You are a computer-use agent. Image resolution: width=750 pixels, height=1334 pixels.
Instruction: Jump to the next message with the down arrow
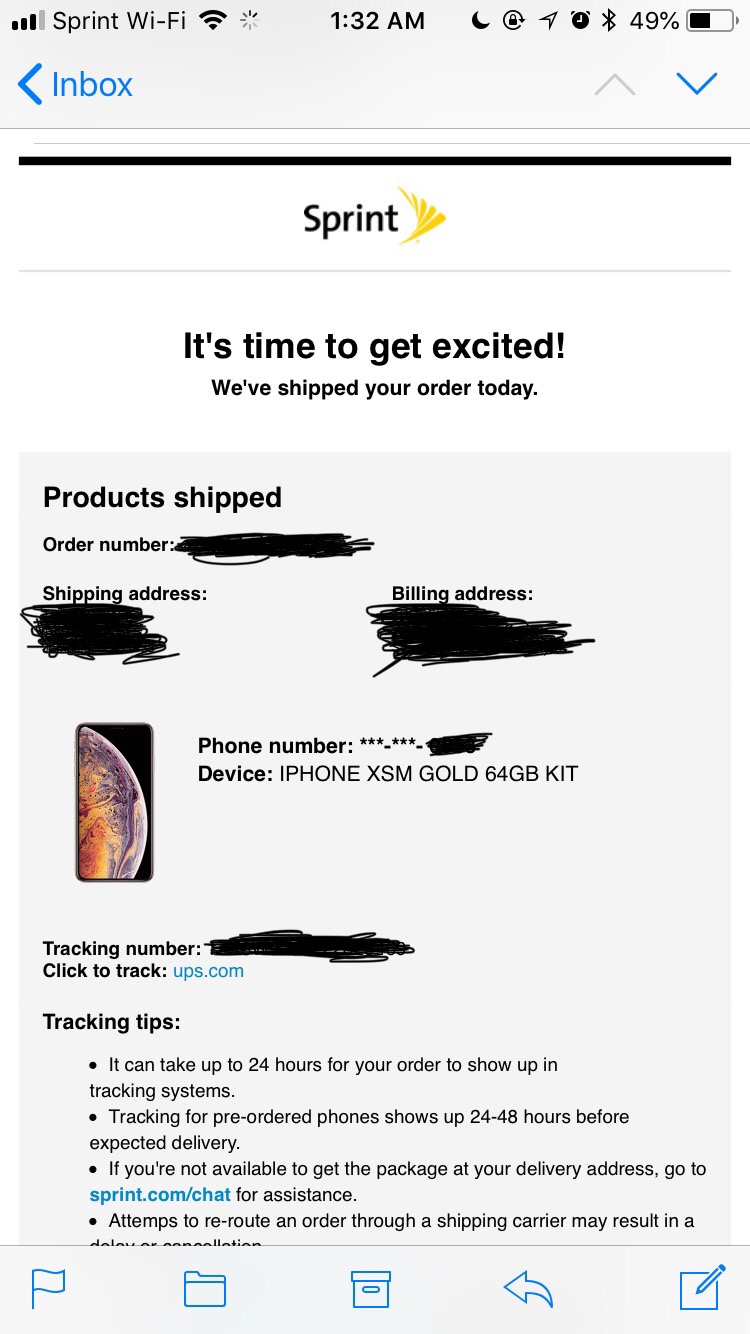(x=696, y=84)
